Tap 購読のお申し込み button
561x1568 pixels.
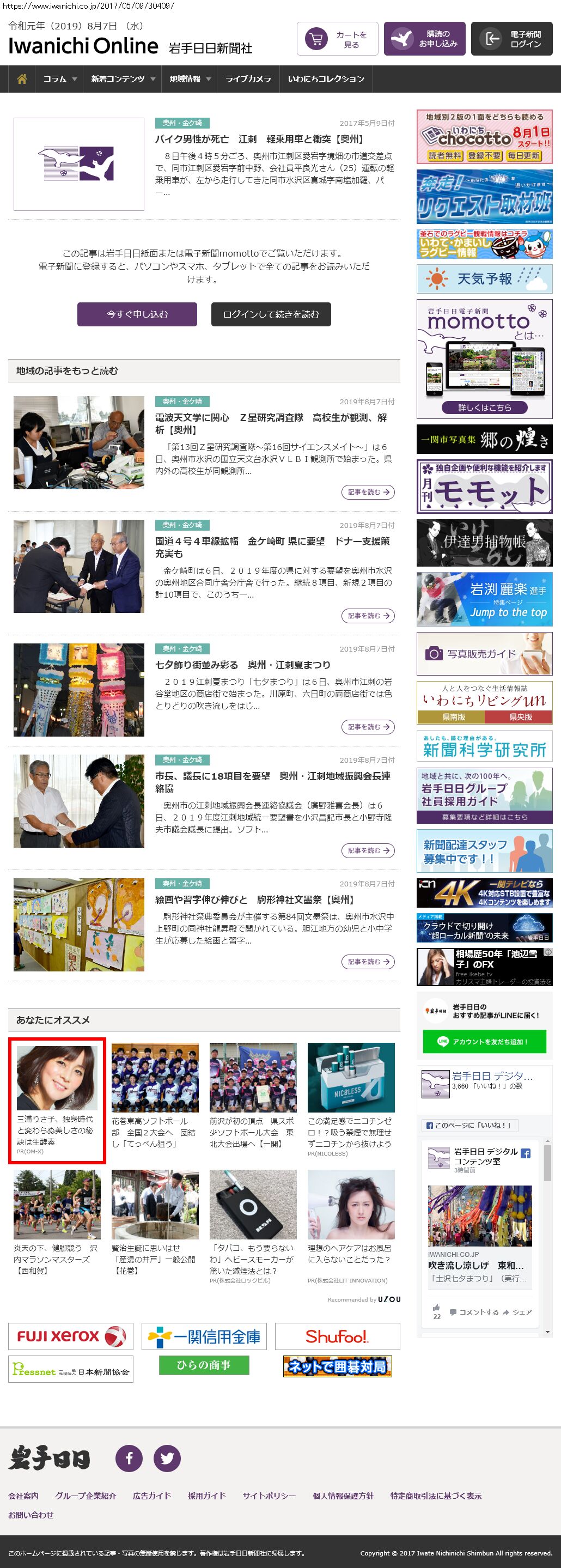click(424, 40)
